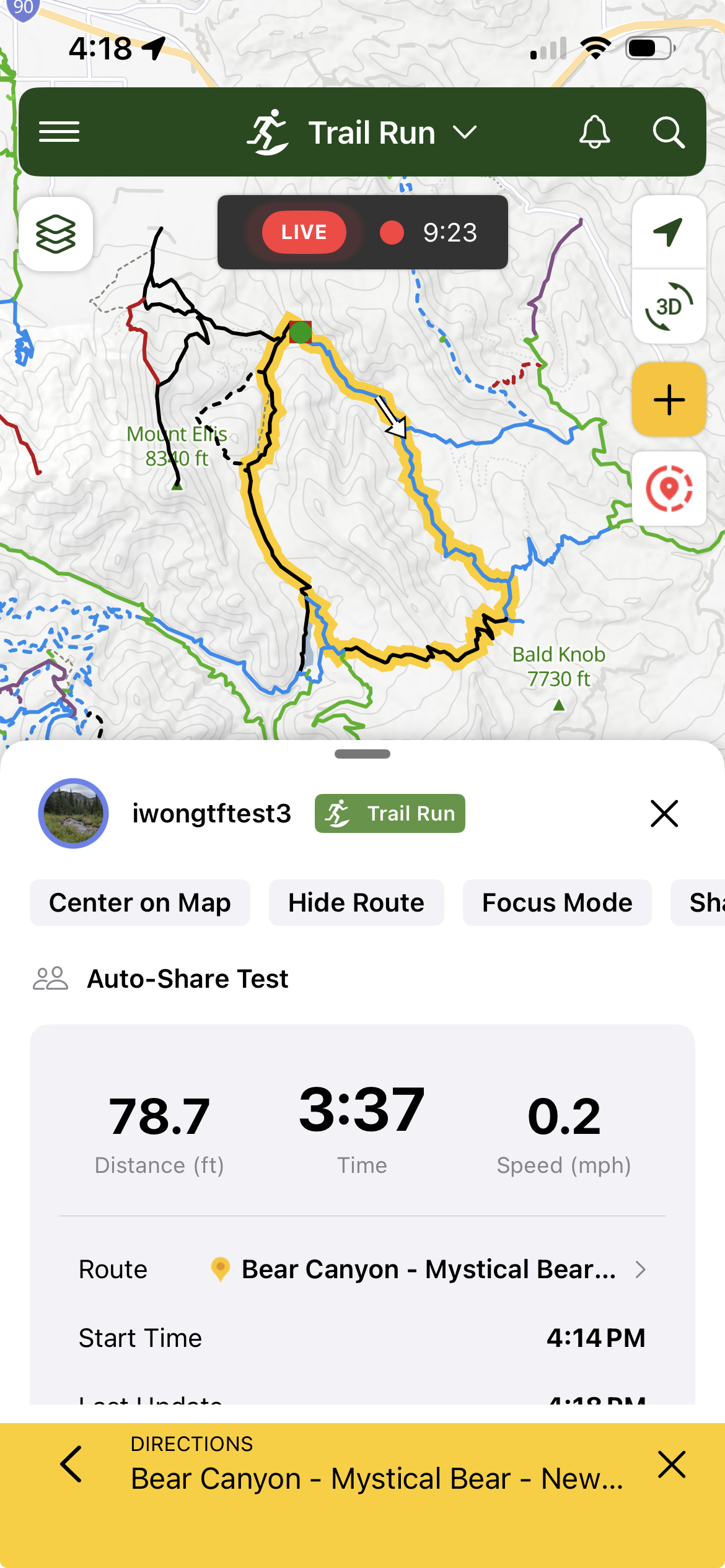Screen dimensions: 725x1568
Task: Open the hamburger menu
Action: (x=59, y=132)
